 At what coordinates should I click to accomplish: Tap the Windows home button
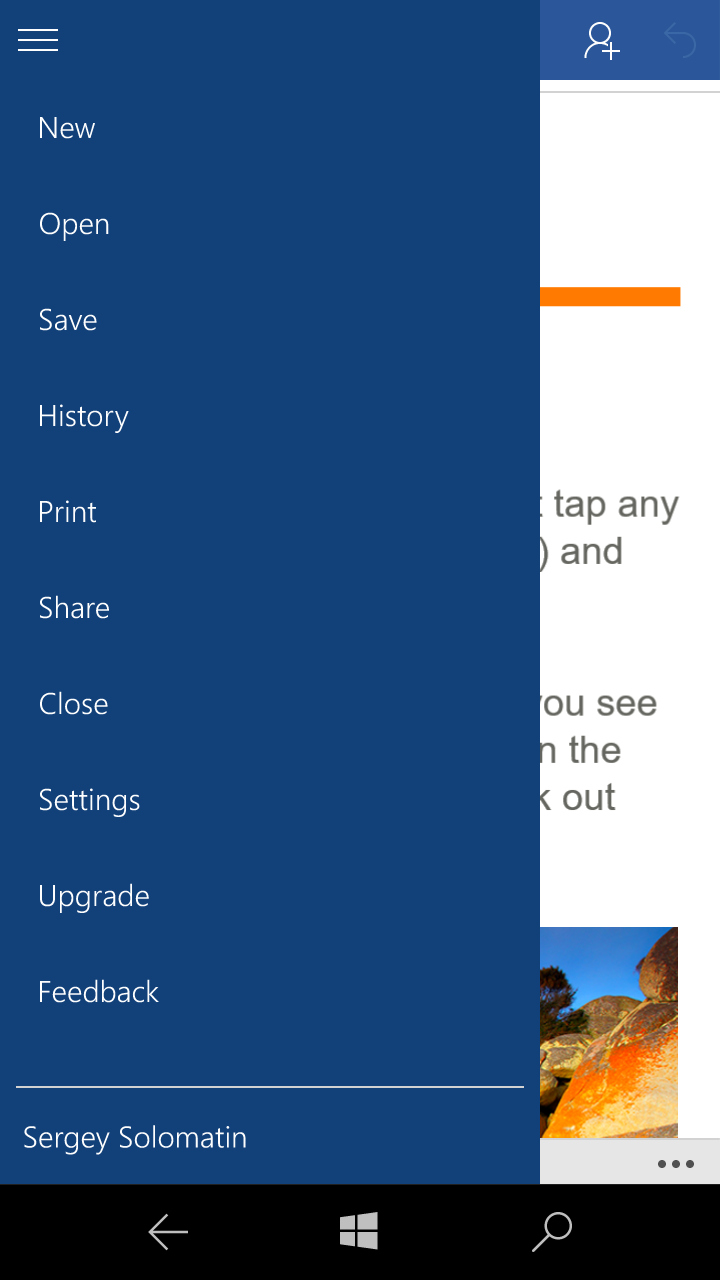[x=359, y=1231]
